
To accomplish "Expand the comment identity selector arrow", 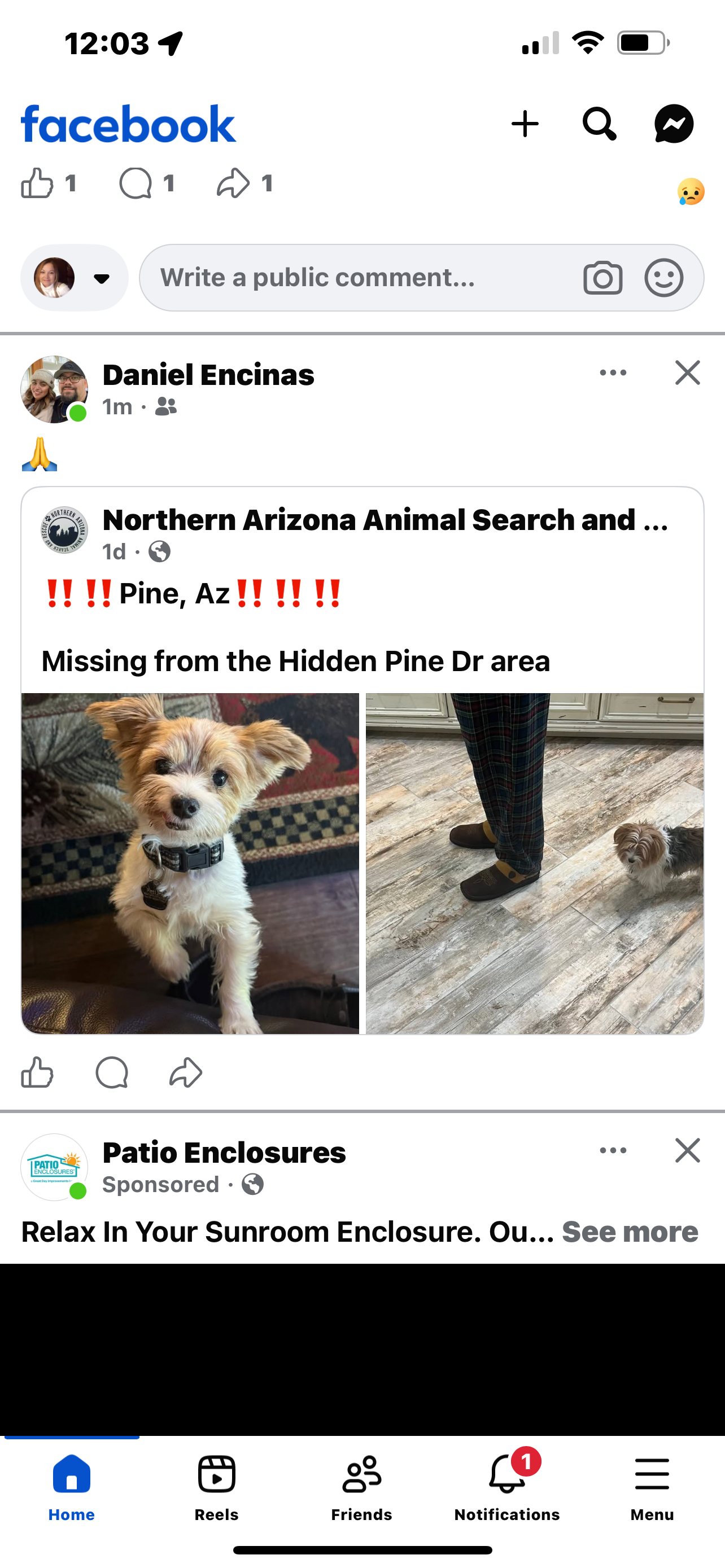I will point(101,278).
